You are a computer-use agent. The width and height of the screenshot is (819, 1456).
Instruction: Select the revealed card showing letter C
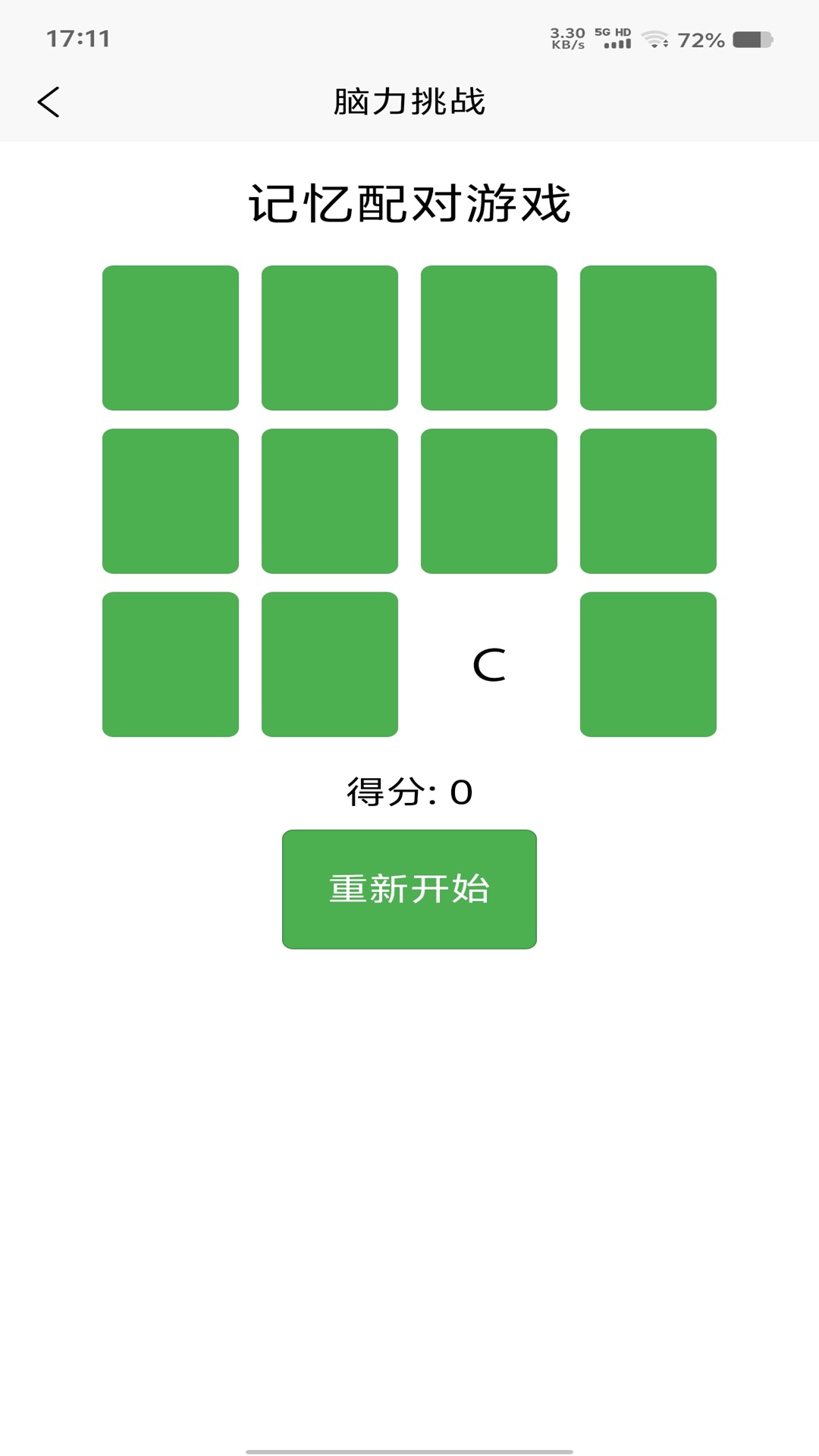click(489, 664)
